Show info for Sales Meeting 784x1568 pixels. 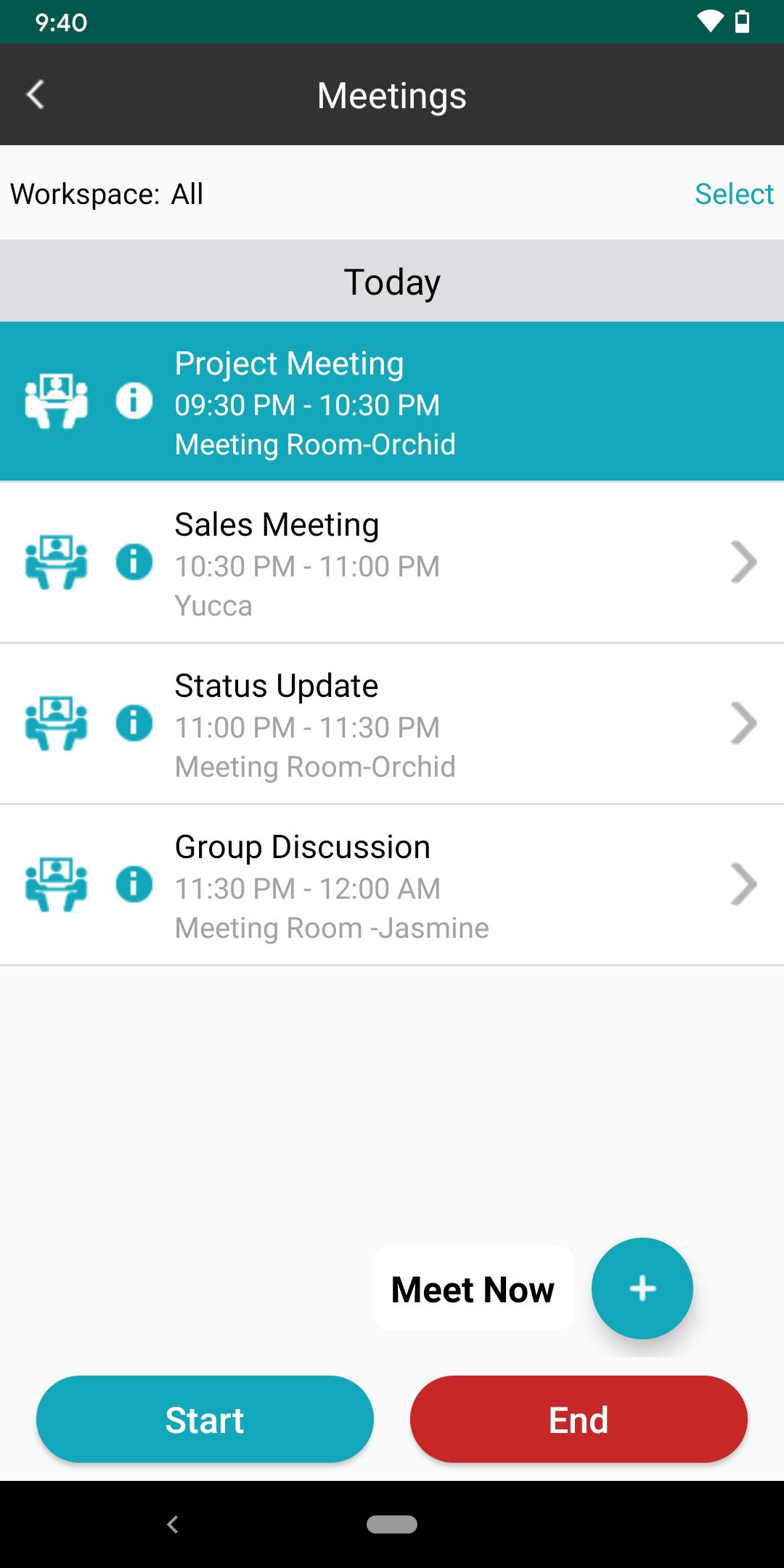tap(134, 562)
